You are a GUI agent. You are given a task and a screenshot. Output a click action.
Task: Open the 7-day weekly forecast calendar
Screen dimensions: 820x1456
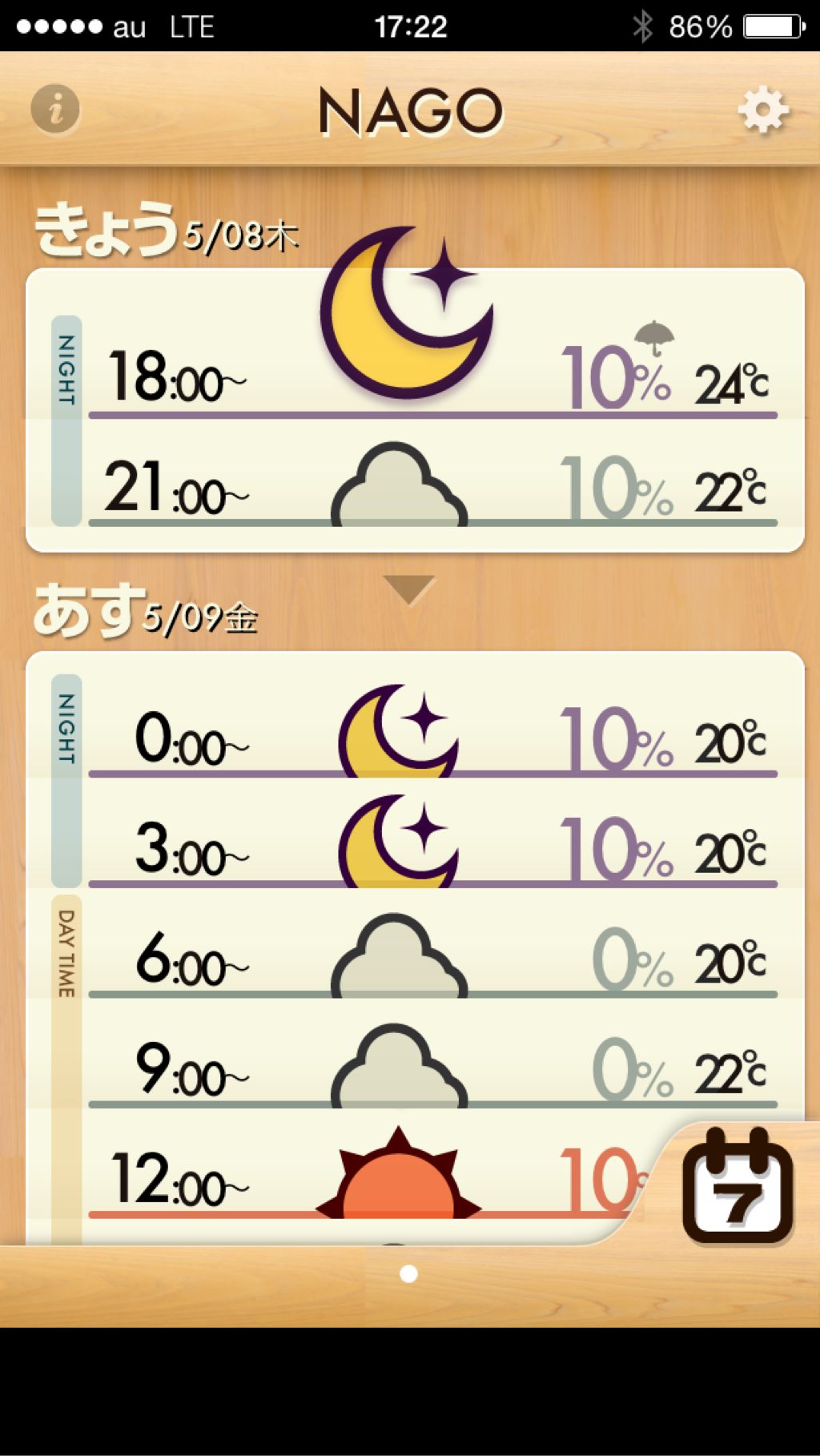pyautogui.click(x=737, y=1186)
